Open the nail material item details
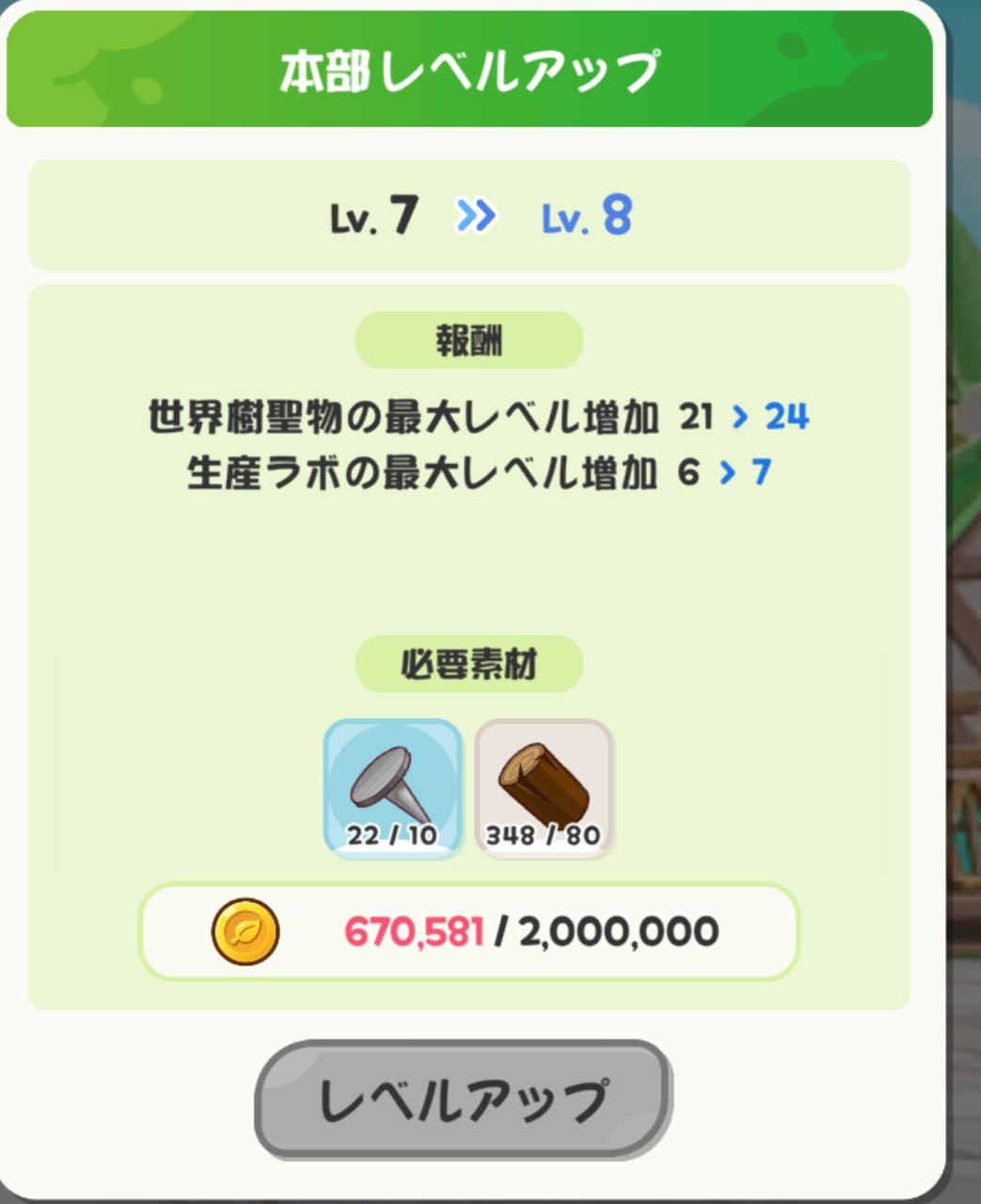Image resolution: width=981 pixels, height=1204 pixels. point(393,788)
